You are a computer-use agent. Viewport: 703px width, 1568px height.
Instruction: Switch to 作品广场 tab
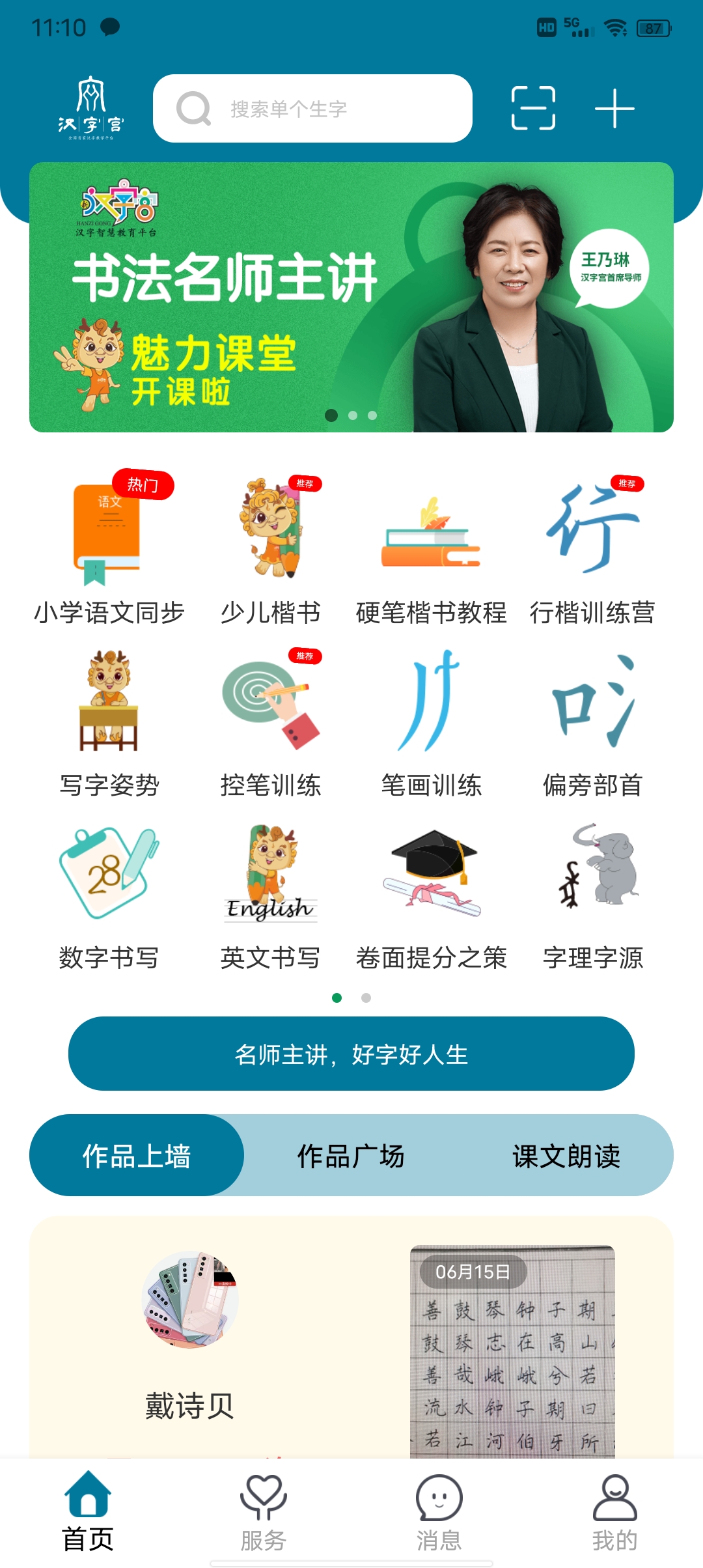pyautogui.click(x=351, y=1156)
